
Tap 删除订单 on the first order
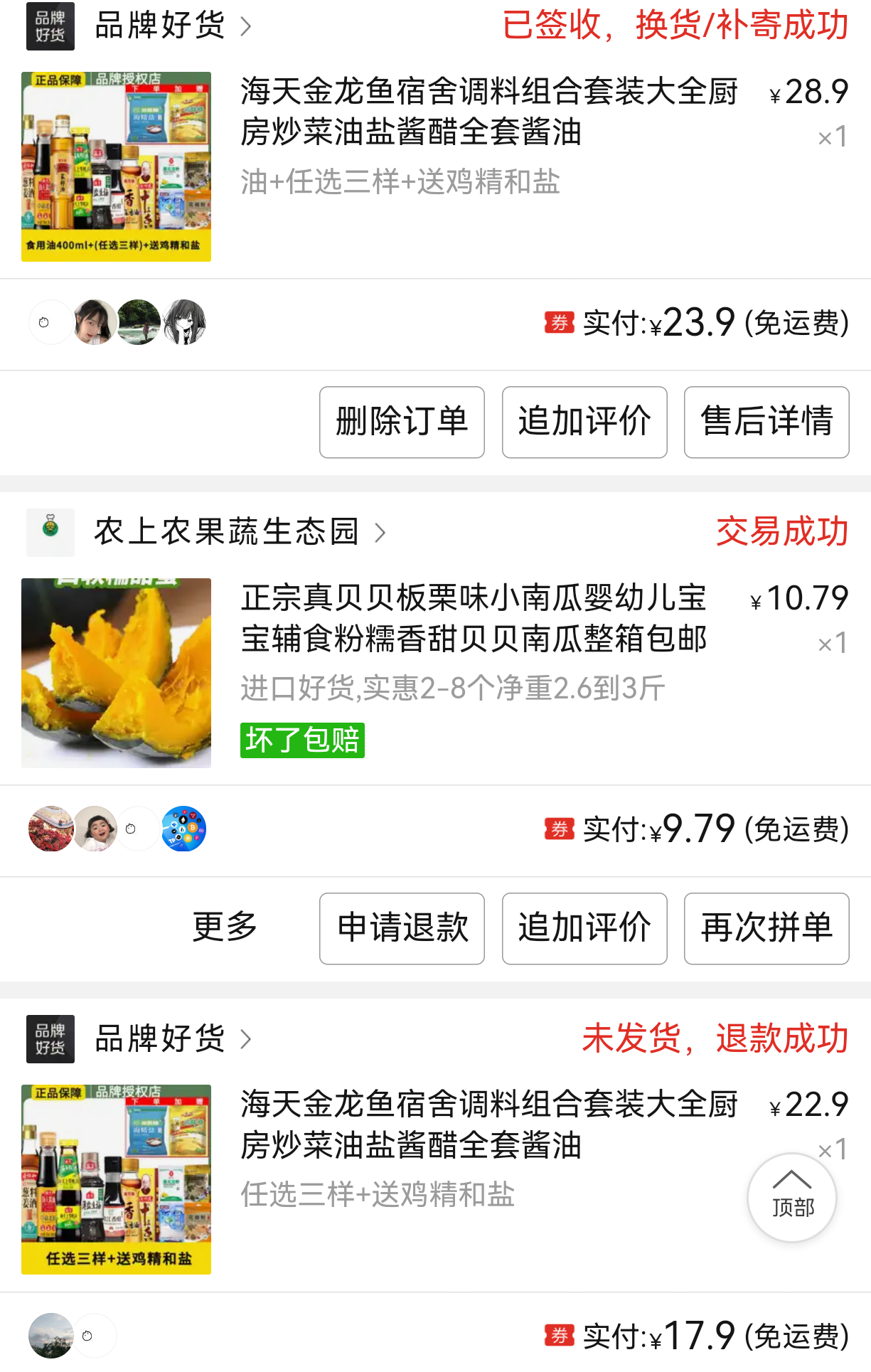[x=402, y=422]
